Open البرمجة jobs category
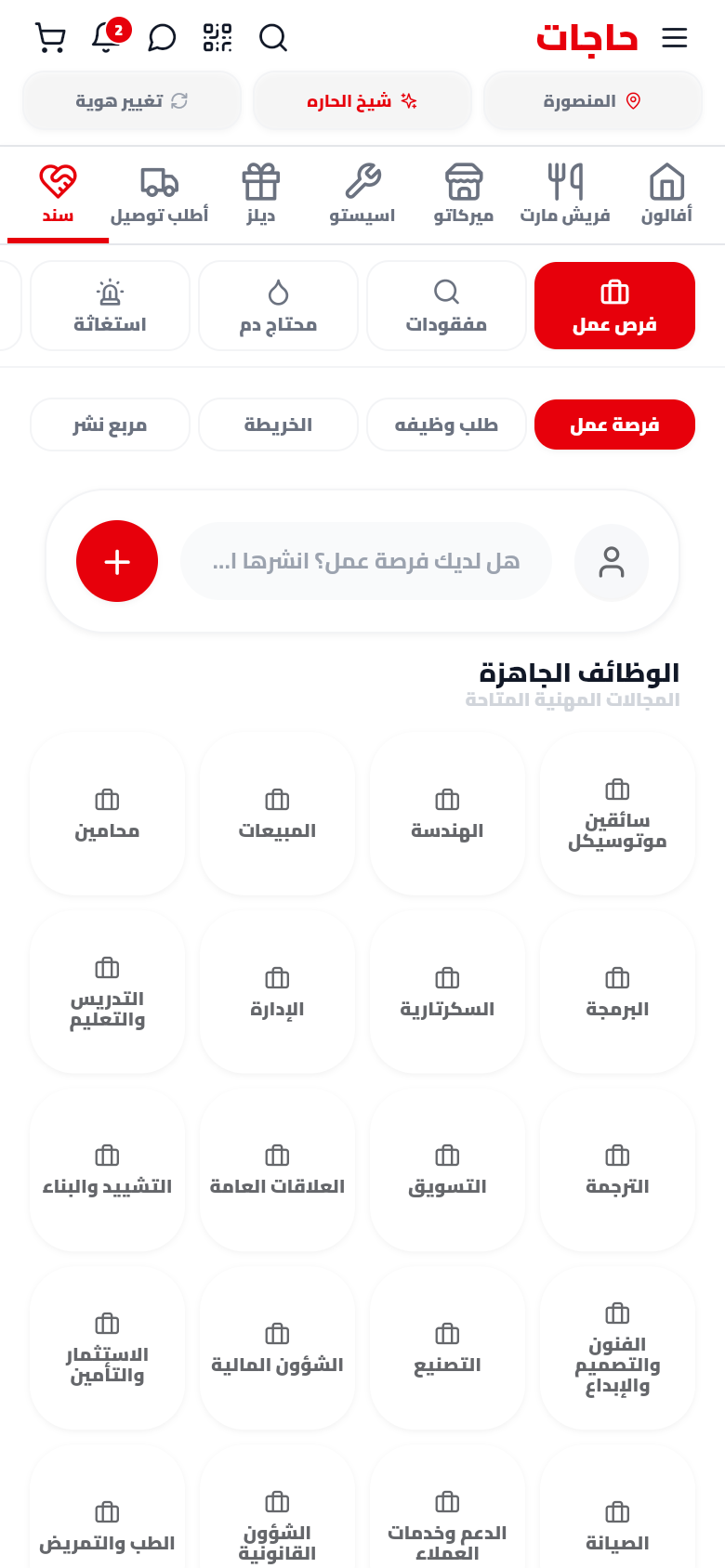 point(617,992)
